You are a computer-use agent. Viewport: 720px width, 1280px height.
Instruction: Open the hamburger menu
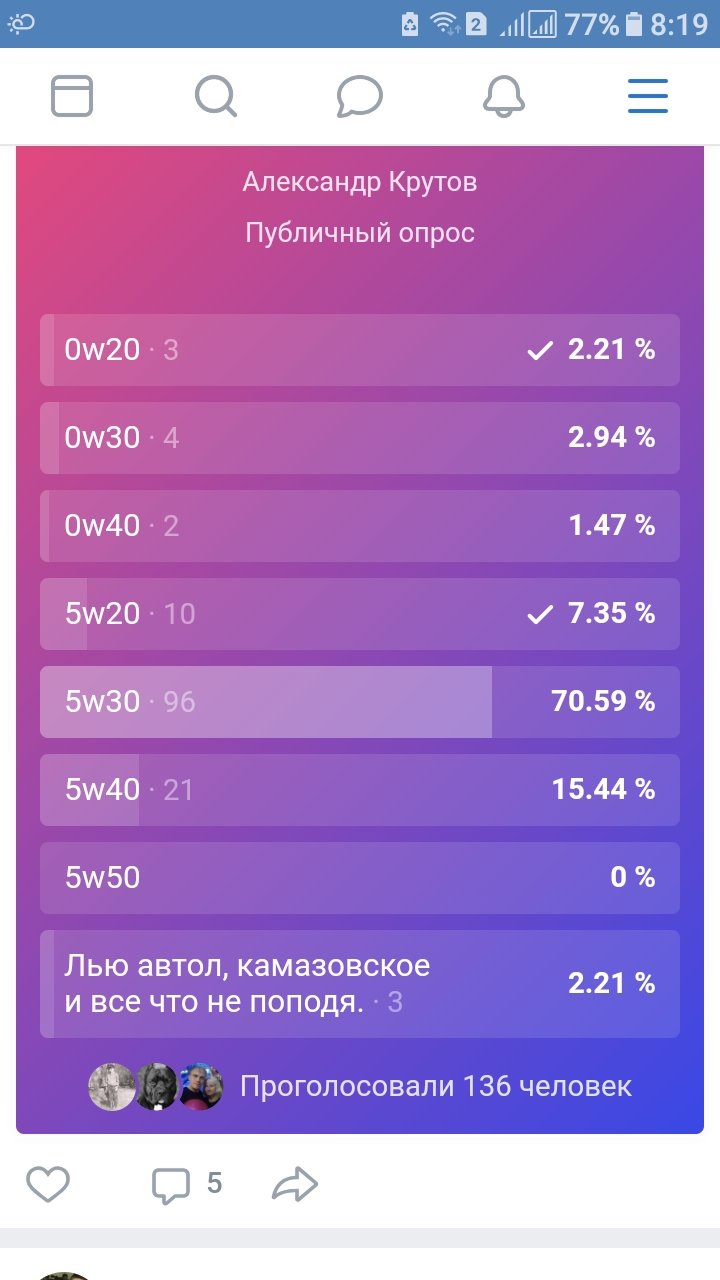pos(648,96)
